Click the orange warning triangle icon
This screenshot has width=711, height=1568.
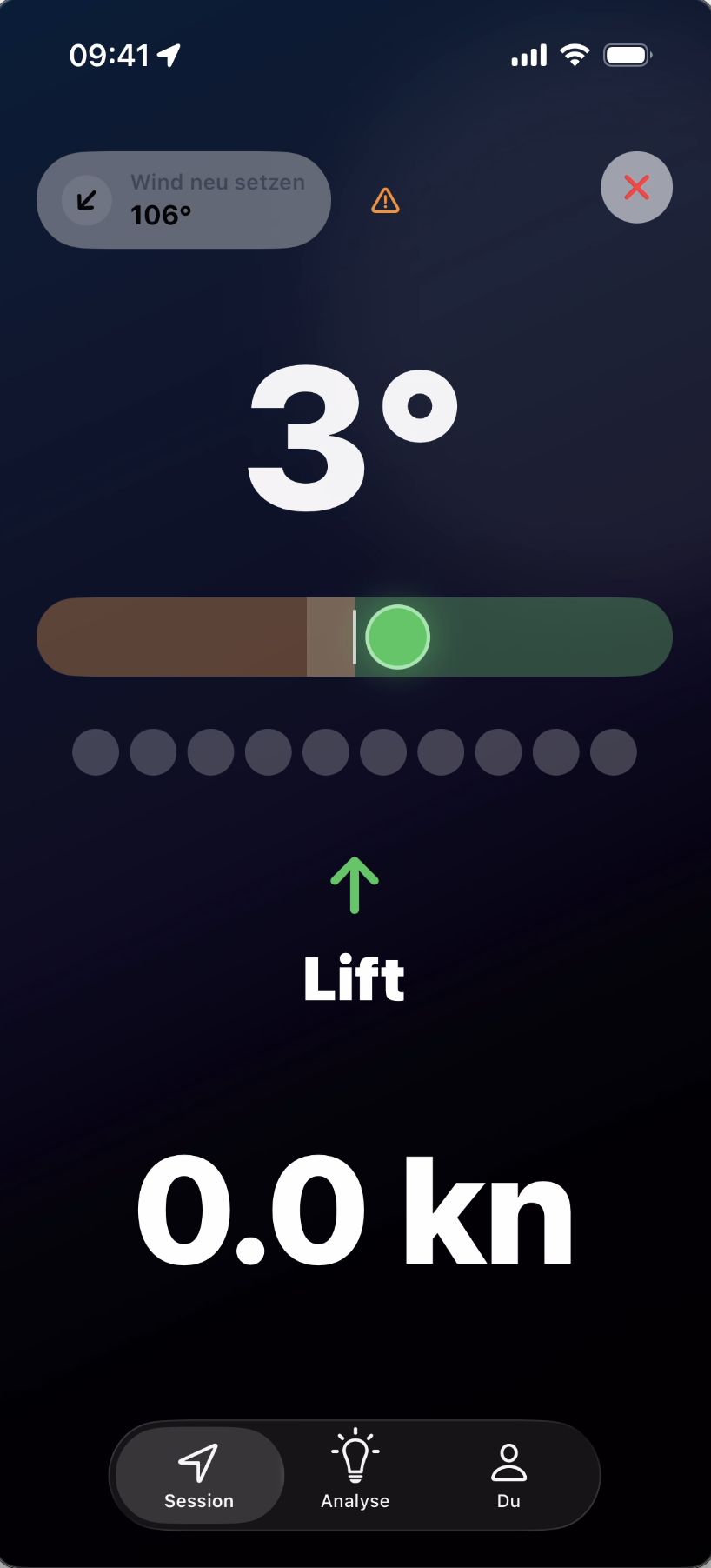tap(385, 200)
